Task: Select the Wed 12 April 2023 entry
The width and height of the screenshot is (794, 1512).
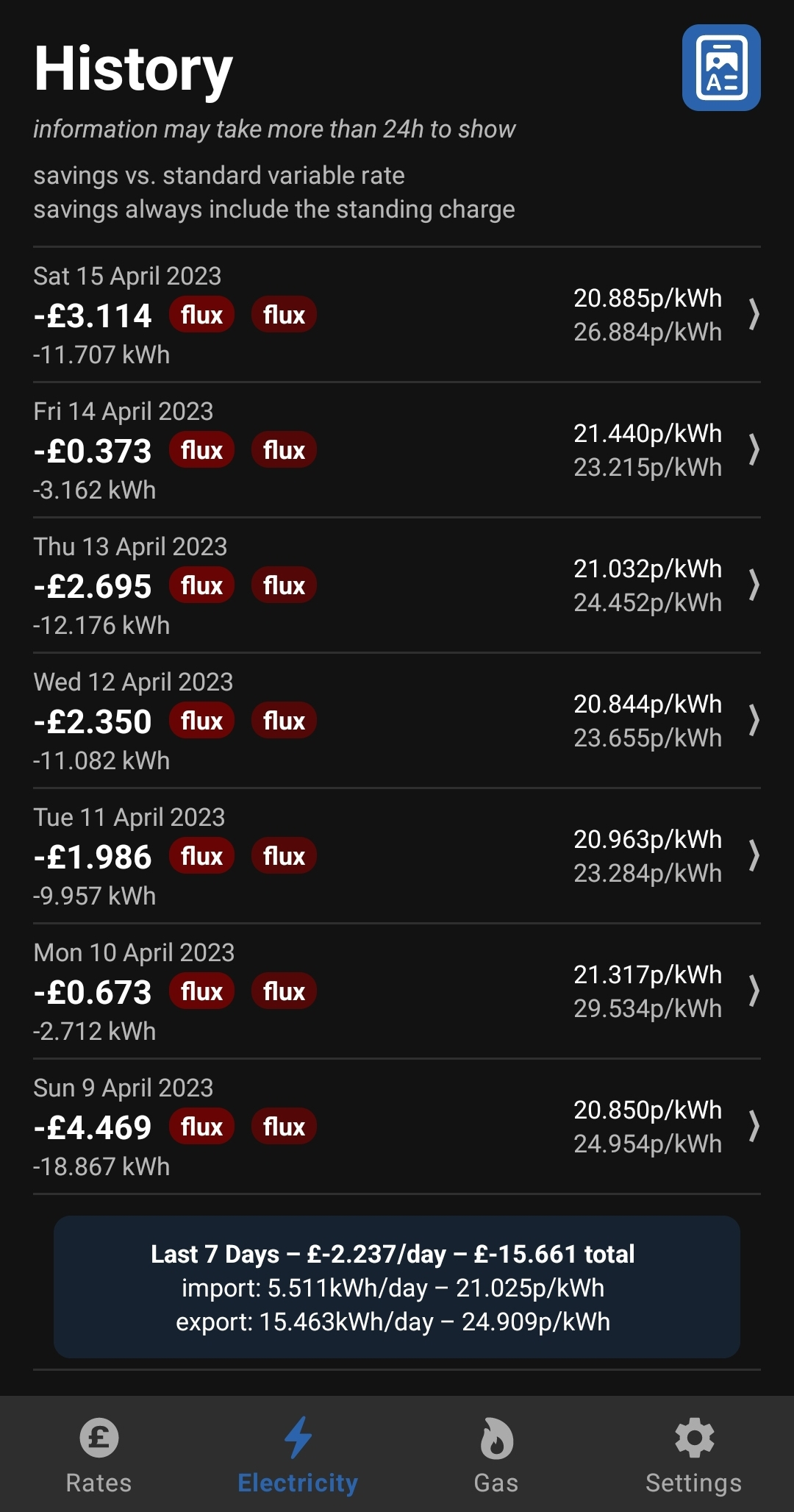Action: 397,721
